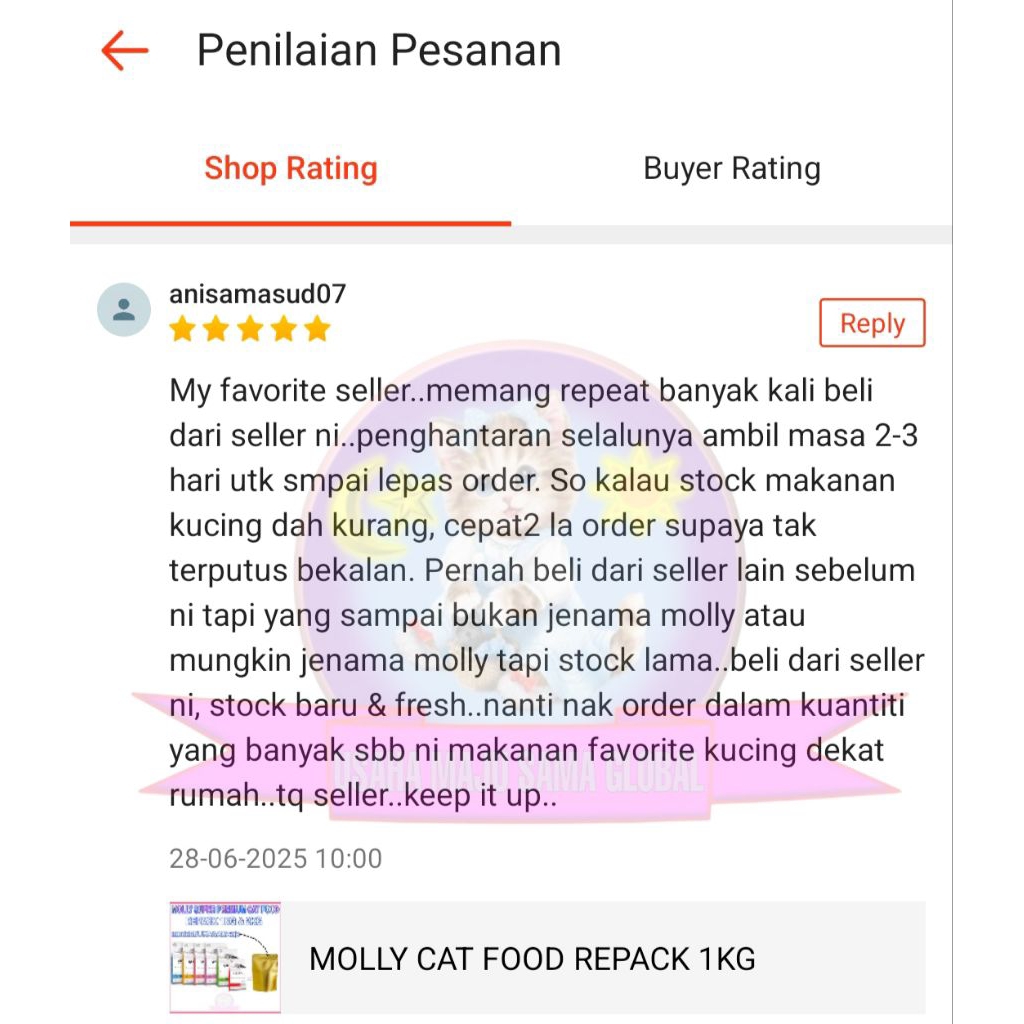Screen dimensions: 1024x1024
Task: Reply to anisamasud07's review
Action: 872,323
